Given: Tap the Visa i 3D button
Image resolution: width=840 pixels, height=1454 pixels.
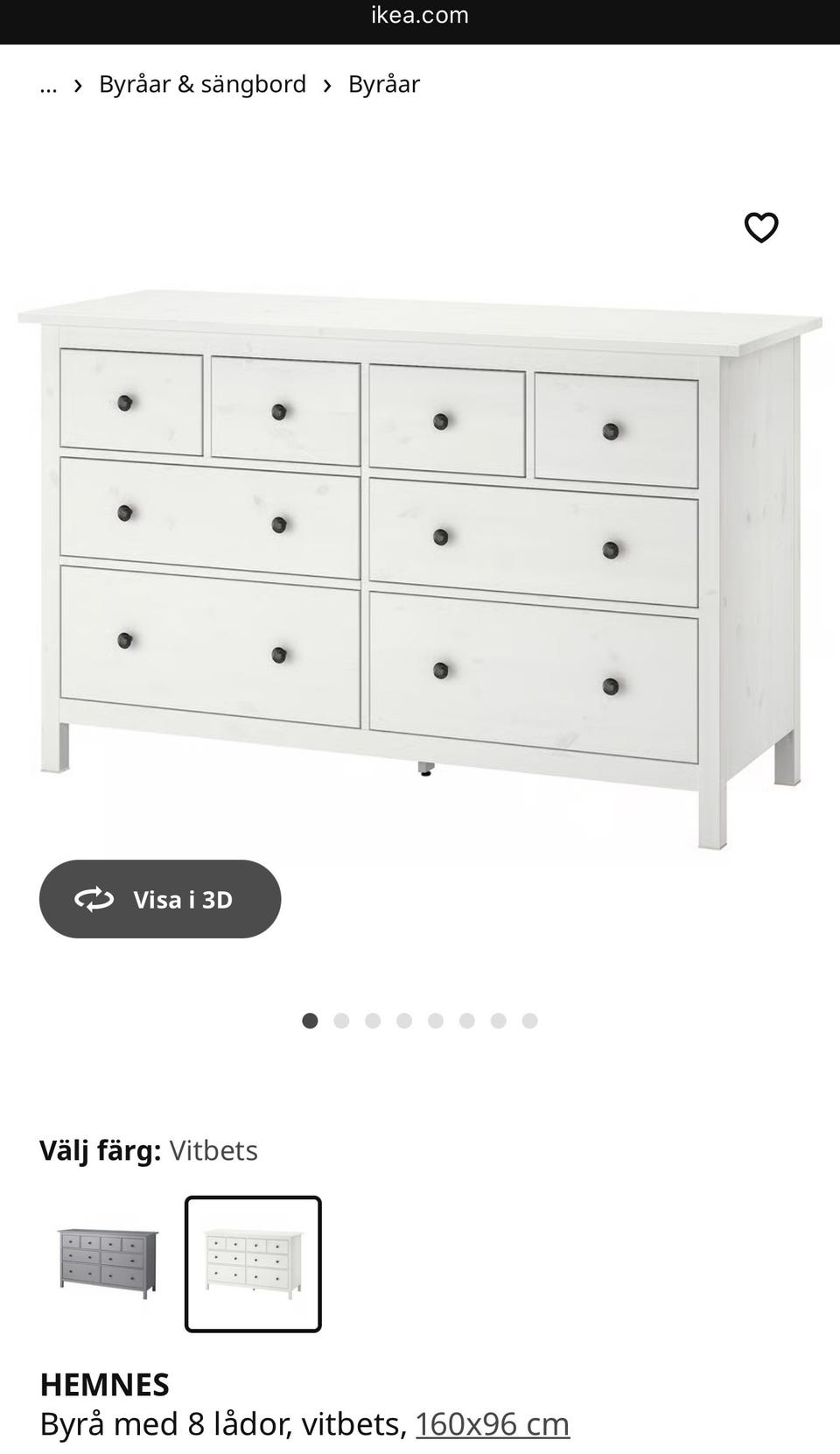Looking at the screenshot, I should [x=160, y=899].
